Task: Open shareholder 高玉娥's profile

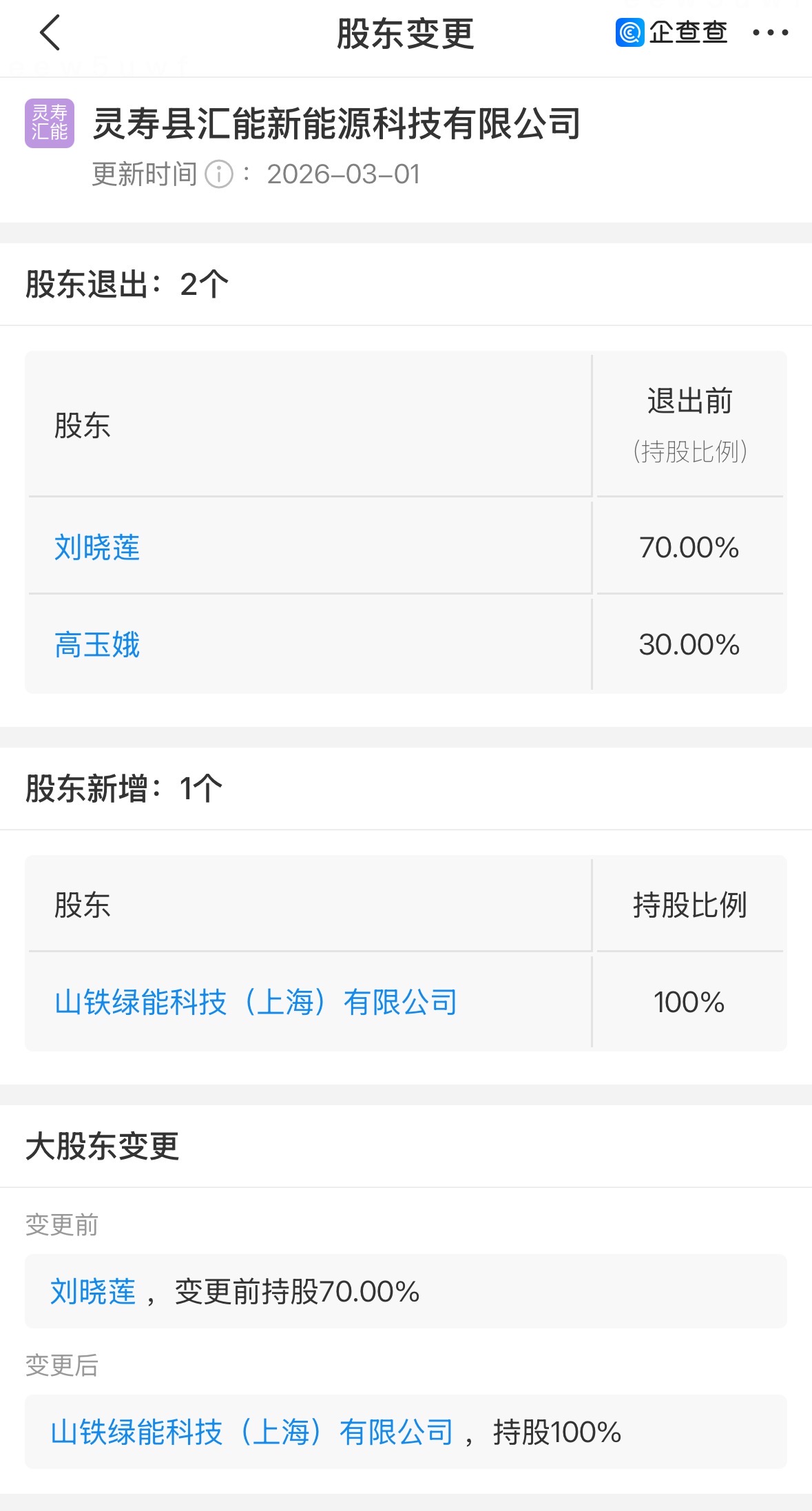Action: pos(97,645)
